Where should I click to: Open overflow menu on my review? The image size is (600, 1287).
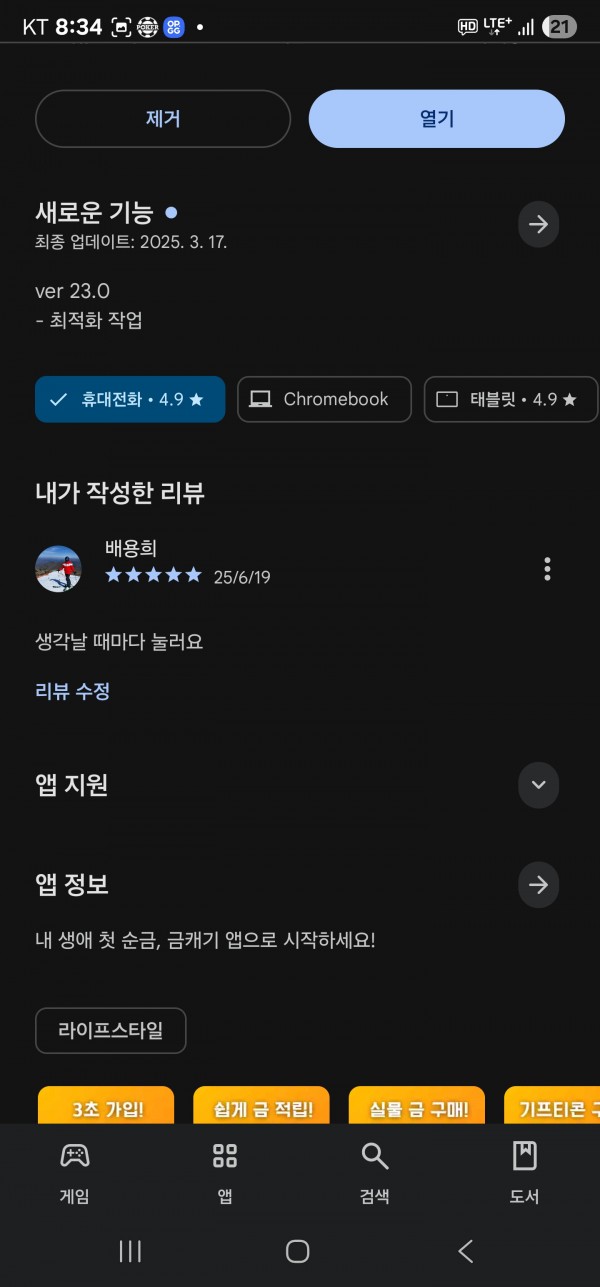click(547, 569)
